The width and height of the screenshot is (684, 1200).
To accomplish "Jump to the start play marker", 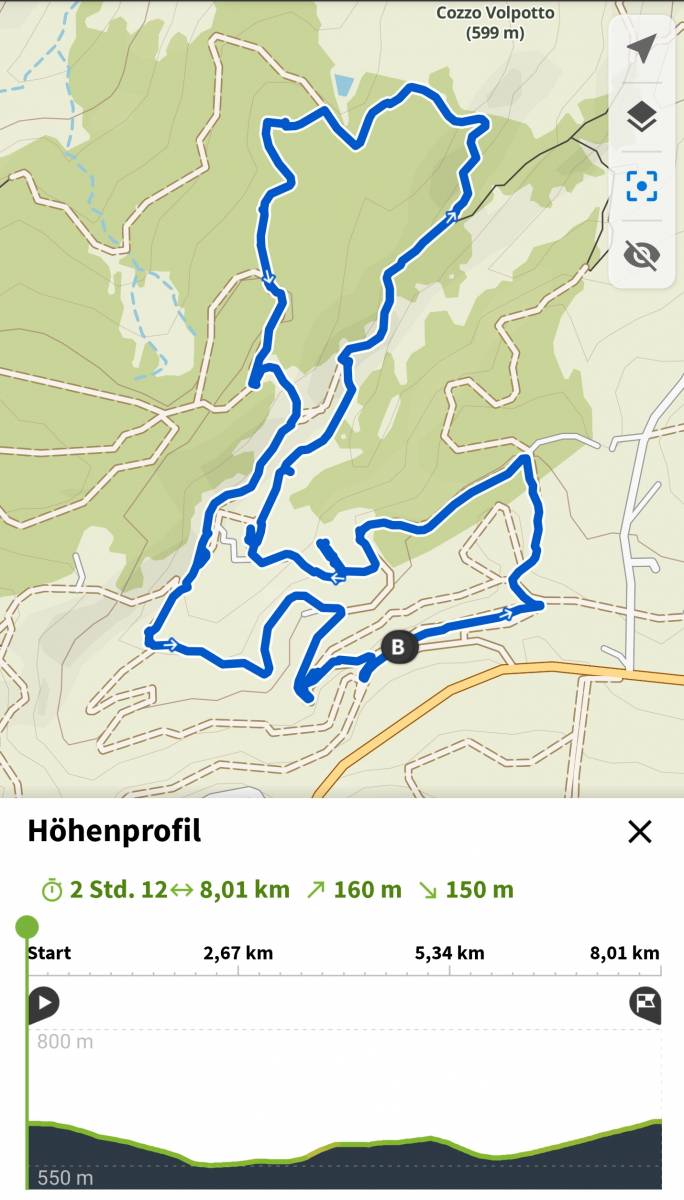I will coord(43,1003).
